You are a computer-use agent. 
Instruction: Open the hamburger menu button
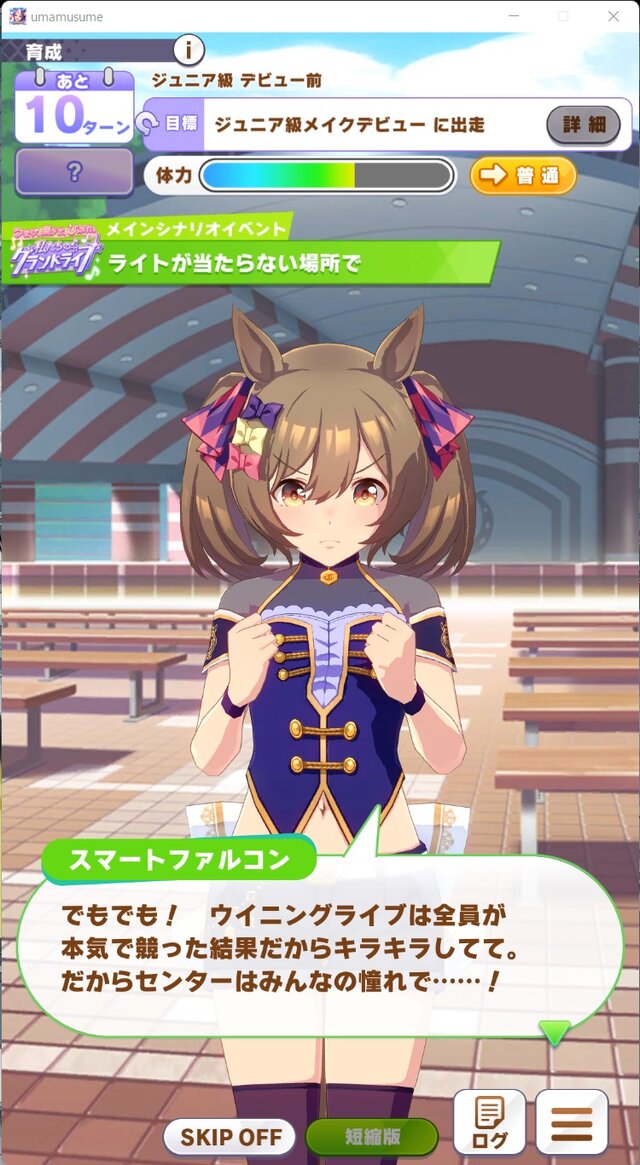click(x=572, y=1122)
